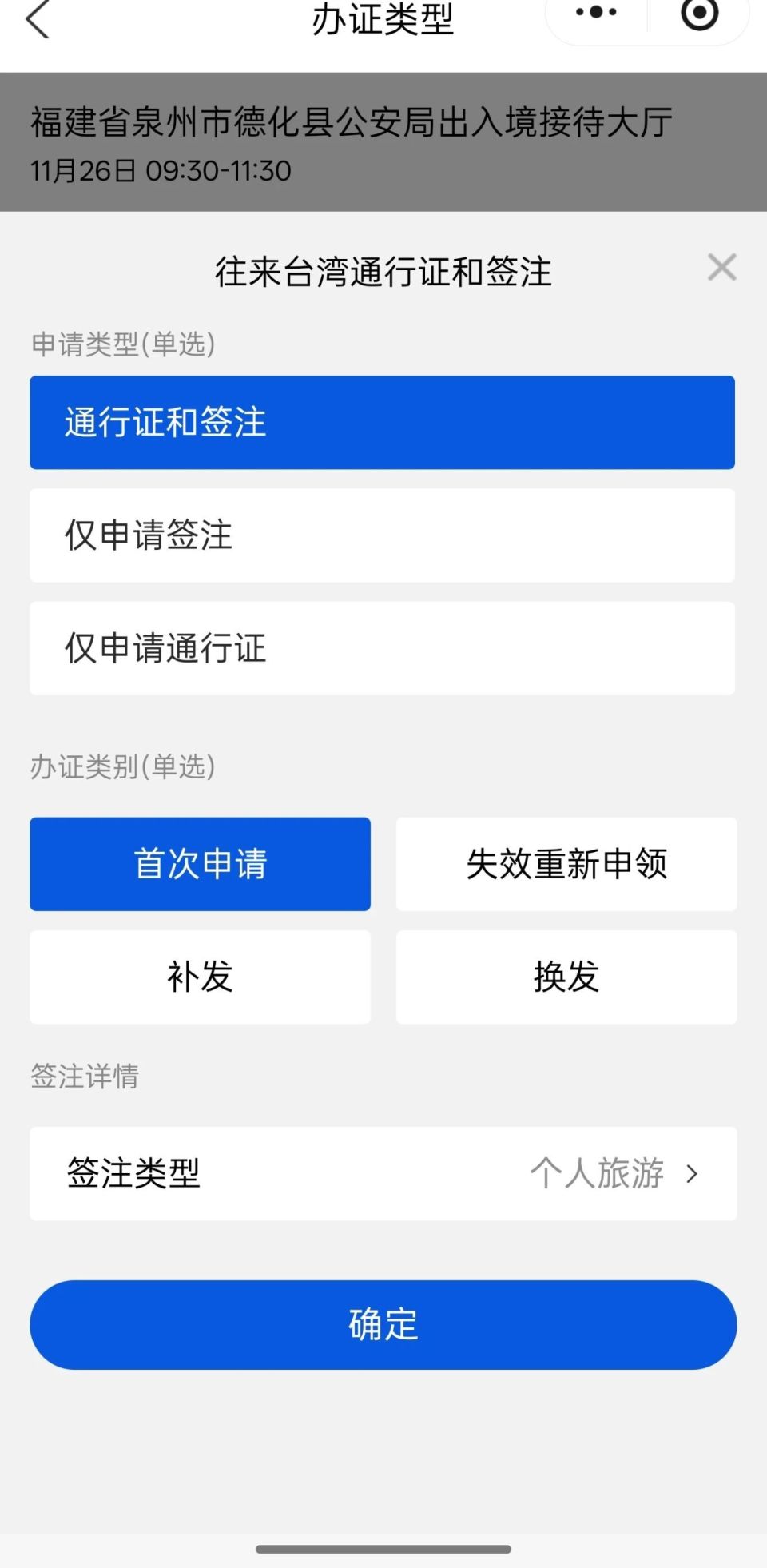Pick 仅申请通行证 option
The height and width of the screenshot is (1568, 767).
pyautogui.click(x=382, y=648)
